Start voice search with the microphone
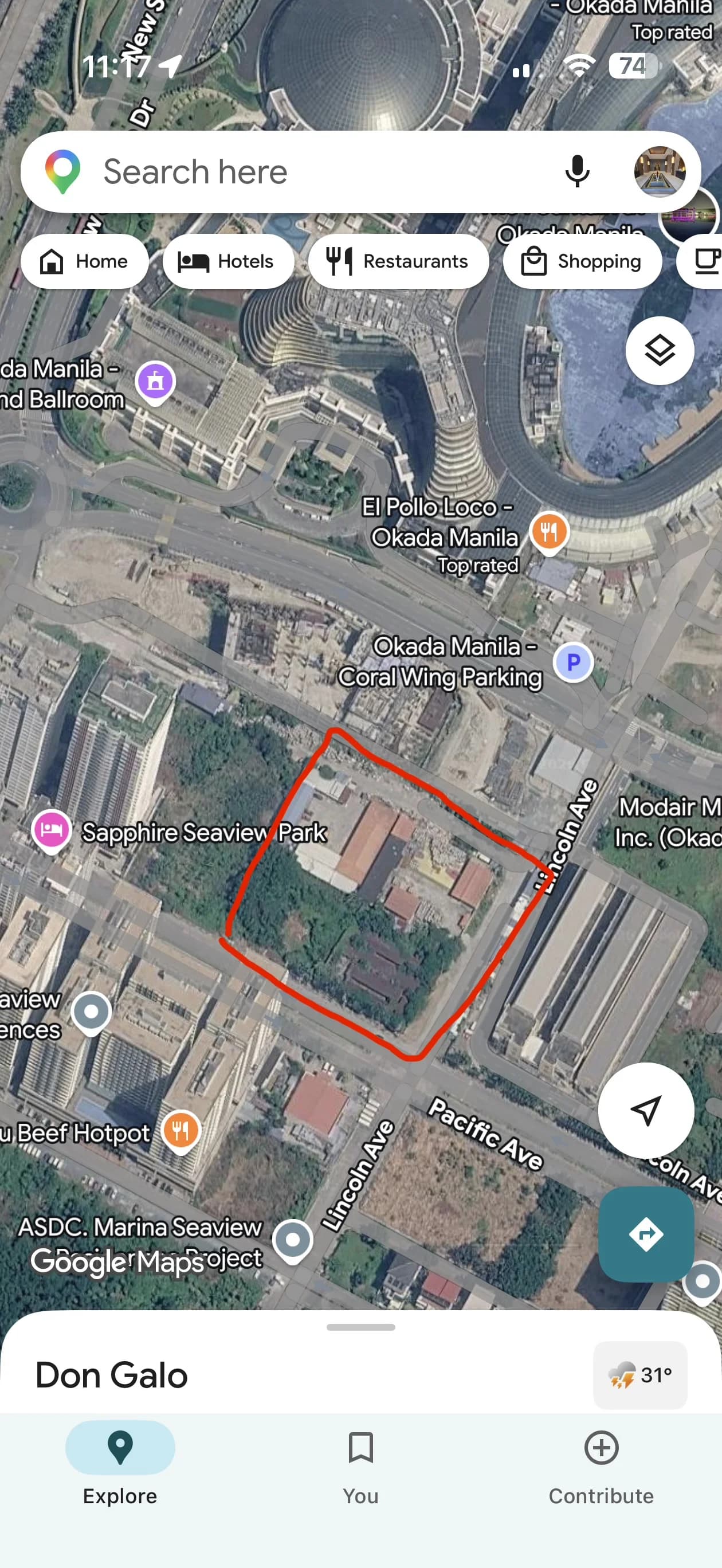The width and height of the screenshot is (722, 1568). click(x=577, y=172)
